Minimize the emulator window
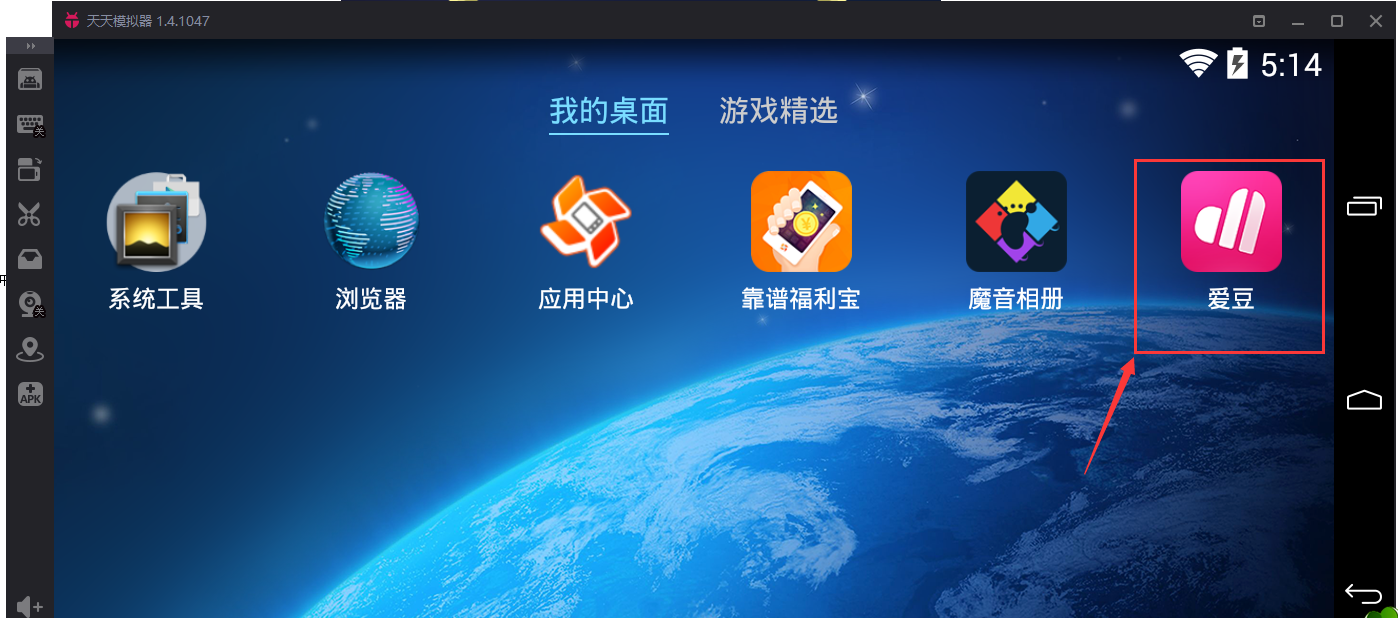The image size is (1398, 618). point(1298,20)
